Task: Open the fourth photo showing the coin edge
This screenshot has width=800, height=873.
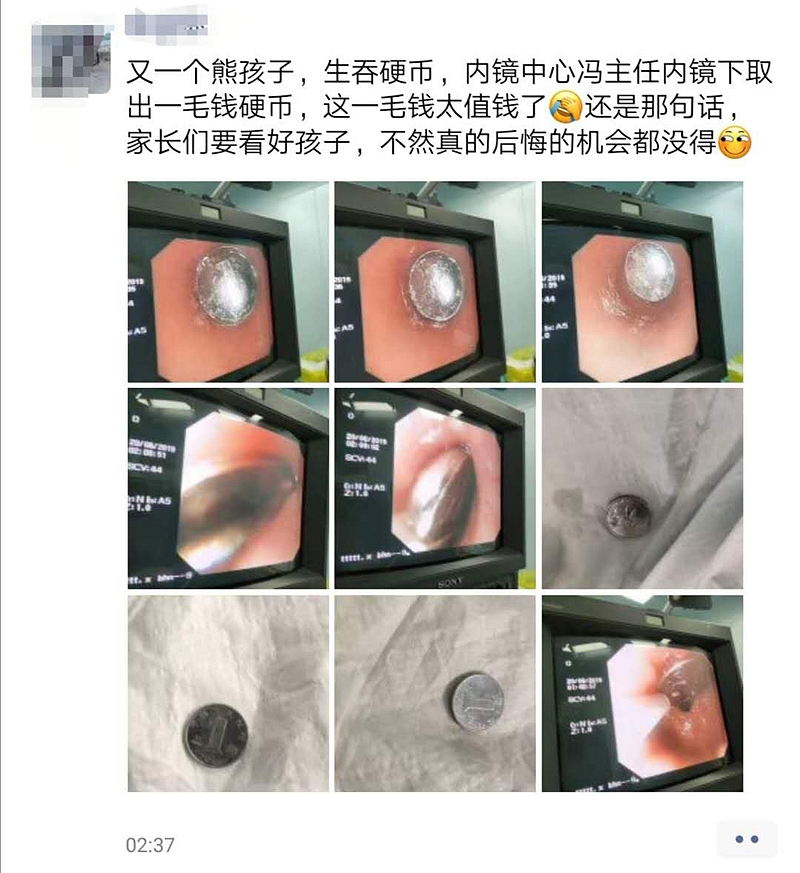Action: 228,488
